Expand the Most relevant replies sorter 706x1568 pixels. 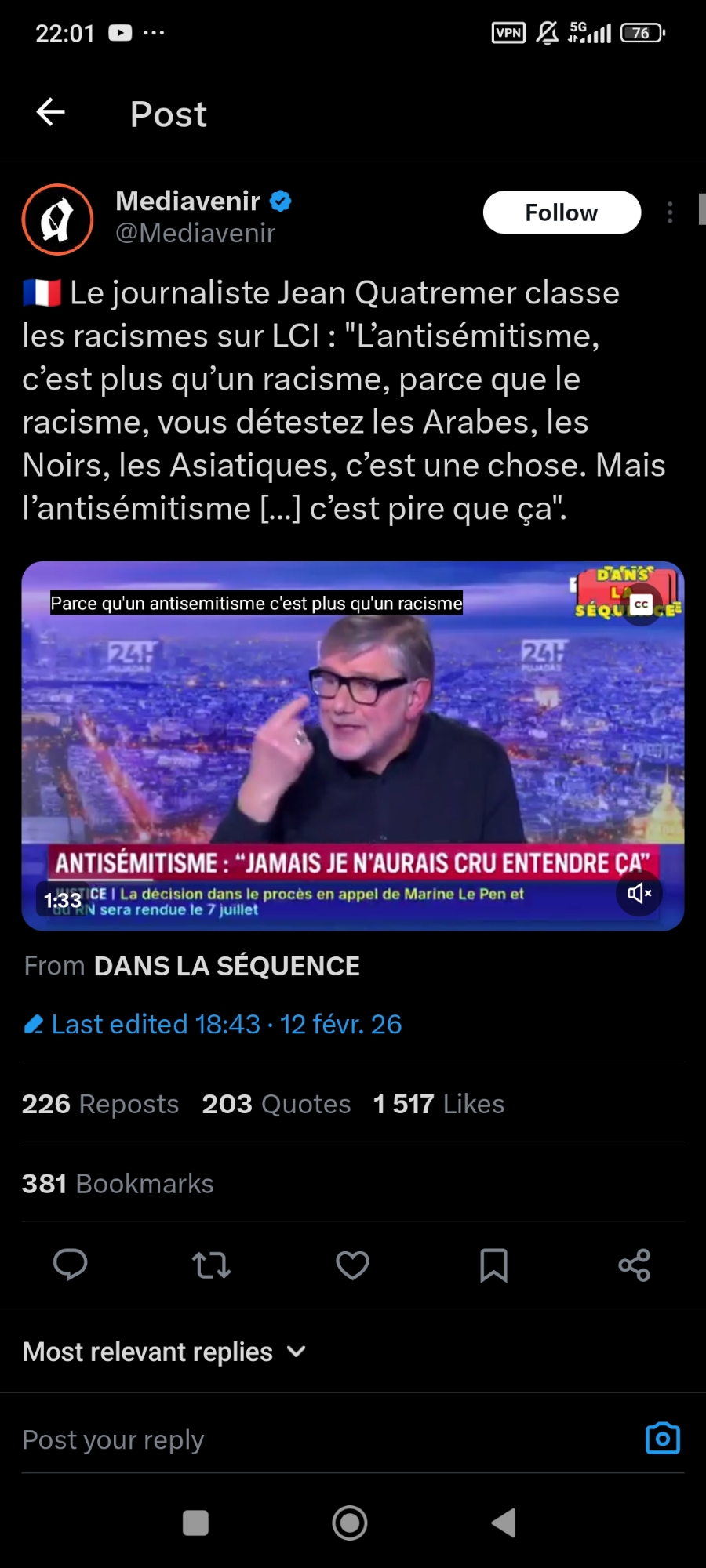point(165,1352)
